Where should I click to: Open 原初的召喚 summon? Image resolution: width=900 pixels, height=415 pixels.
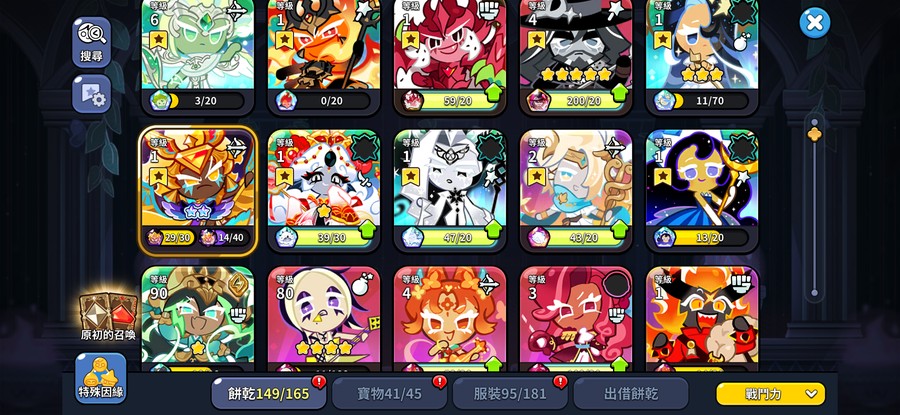coord(106,316)
